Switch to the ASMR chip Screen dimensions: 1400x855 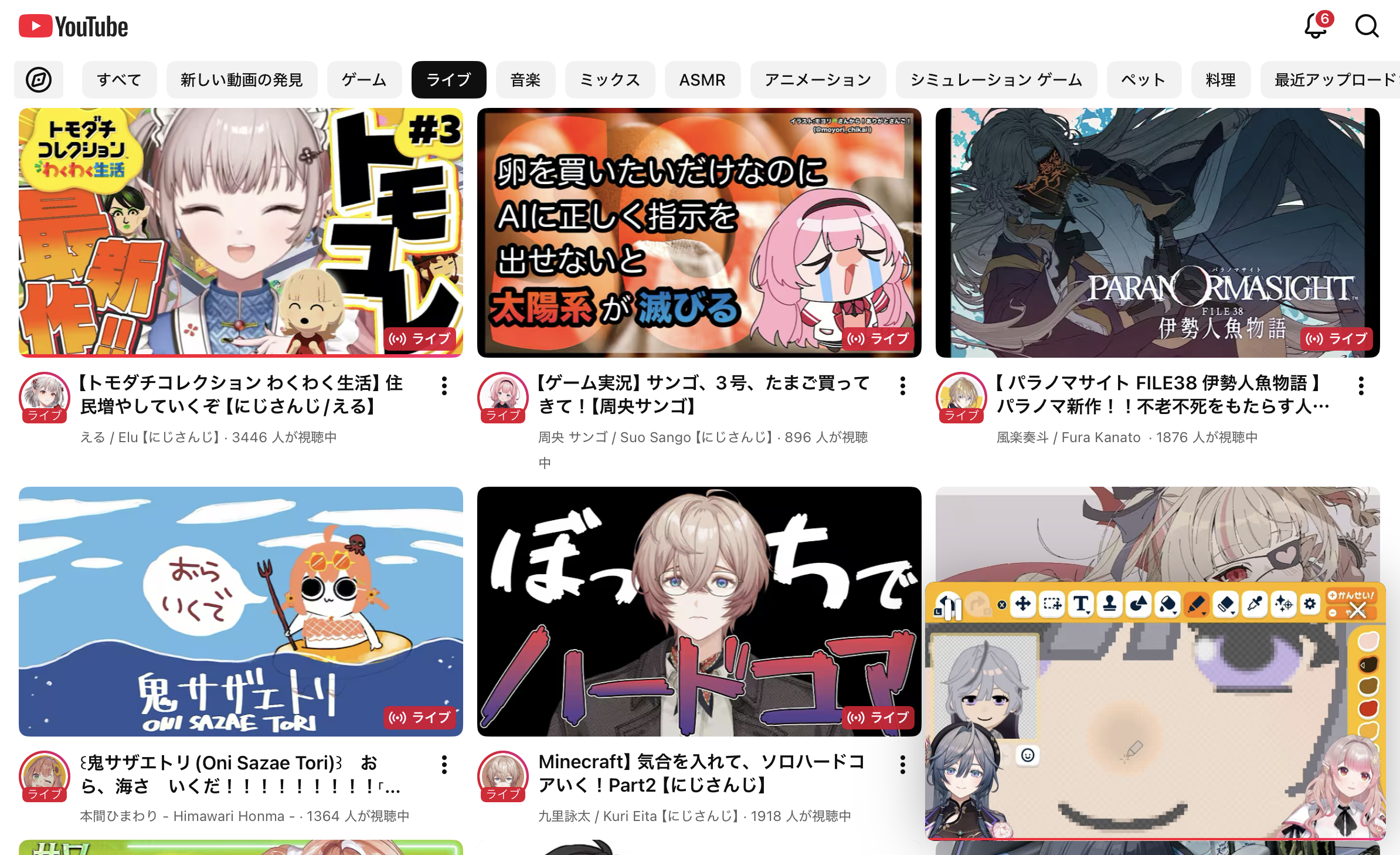click(x=702, y=80)
